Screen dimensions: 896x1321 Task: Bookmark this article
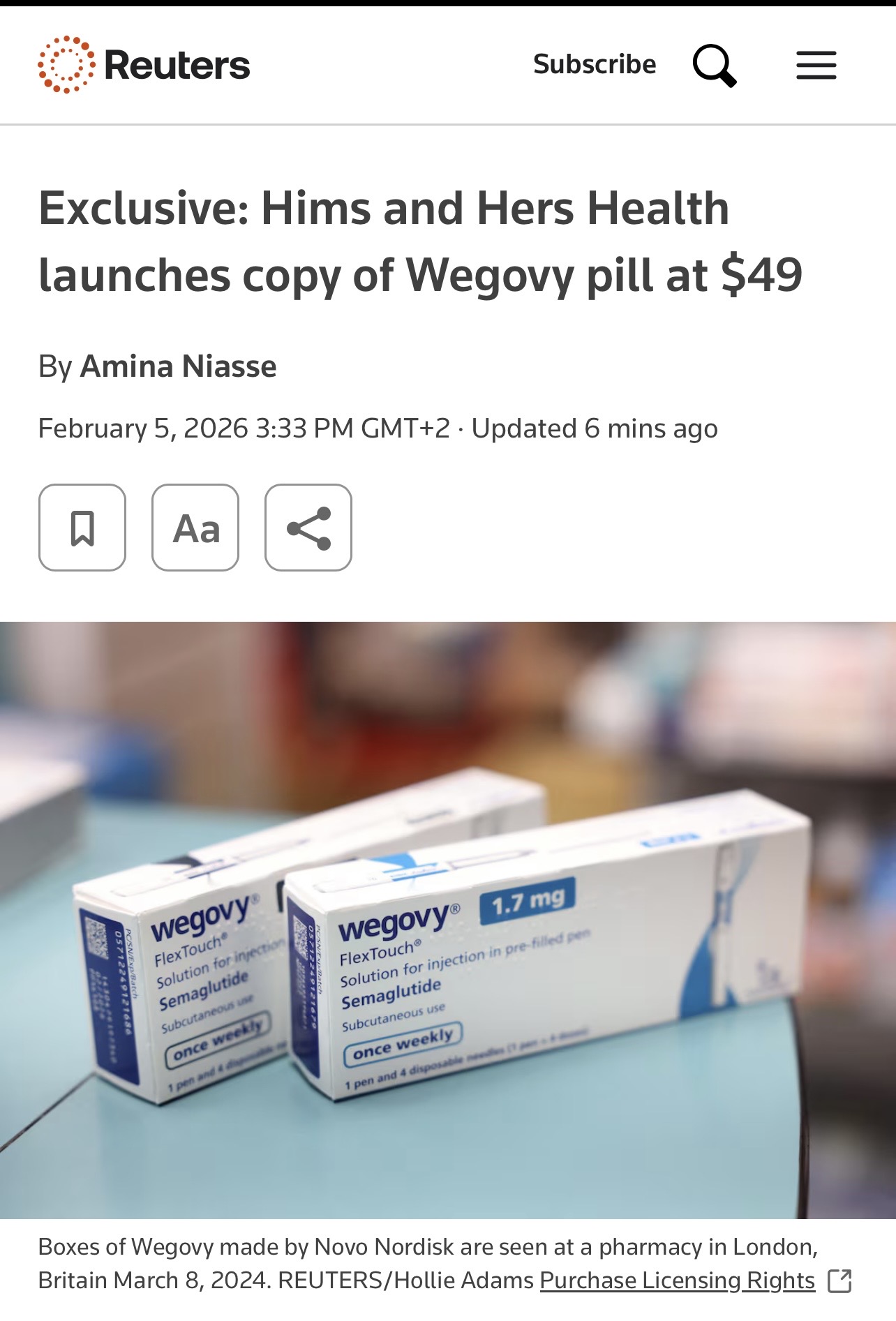[82, 528]
